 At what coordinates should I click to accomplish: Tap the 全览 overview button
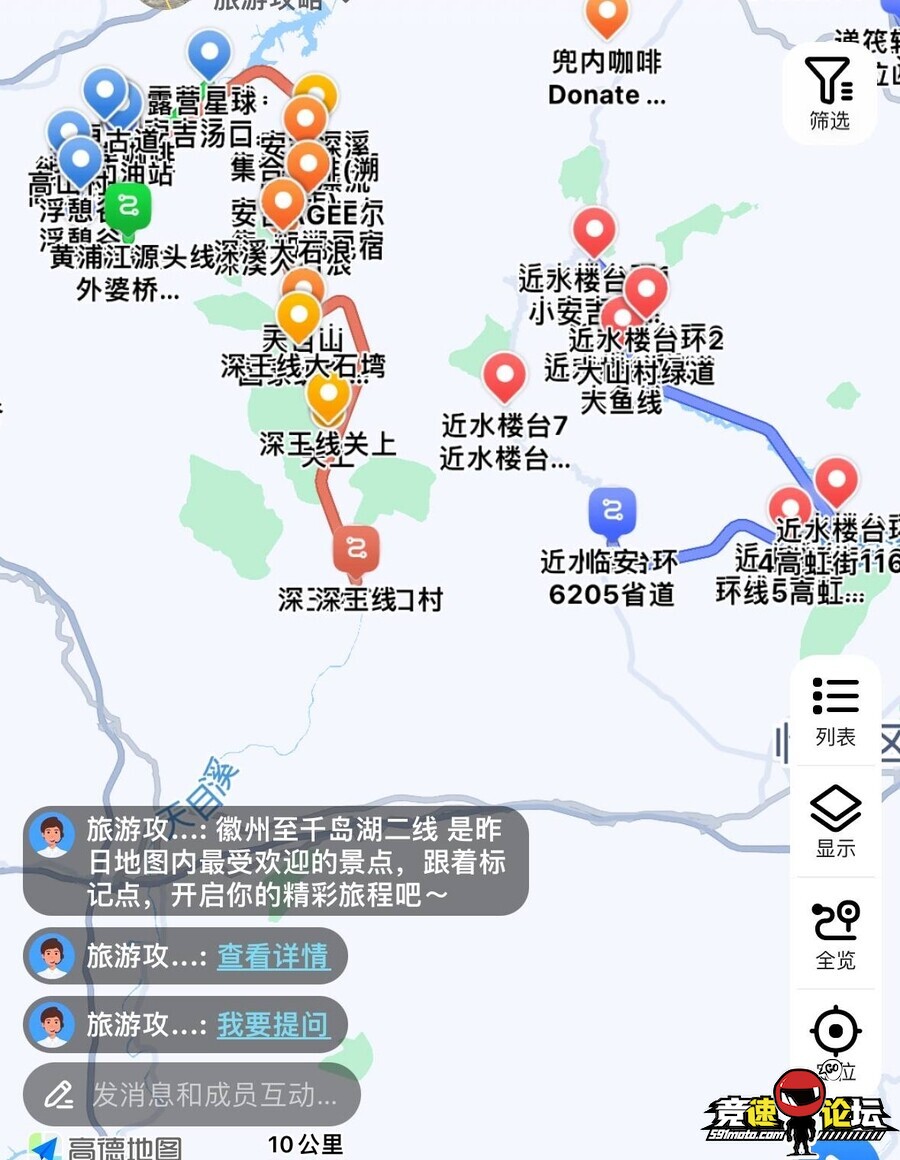click(x=835, y=934)
